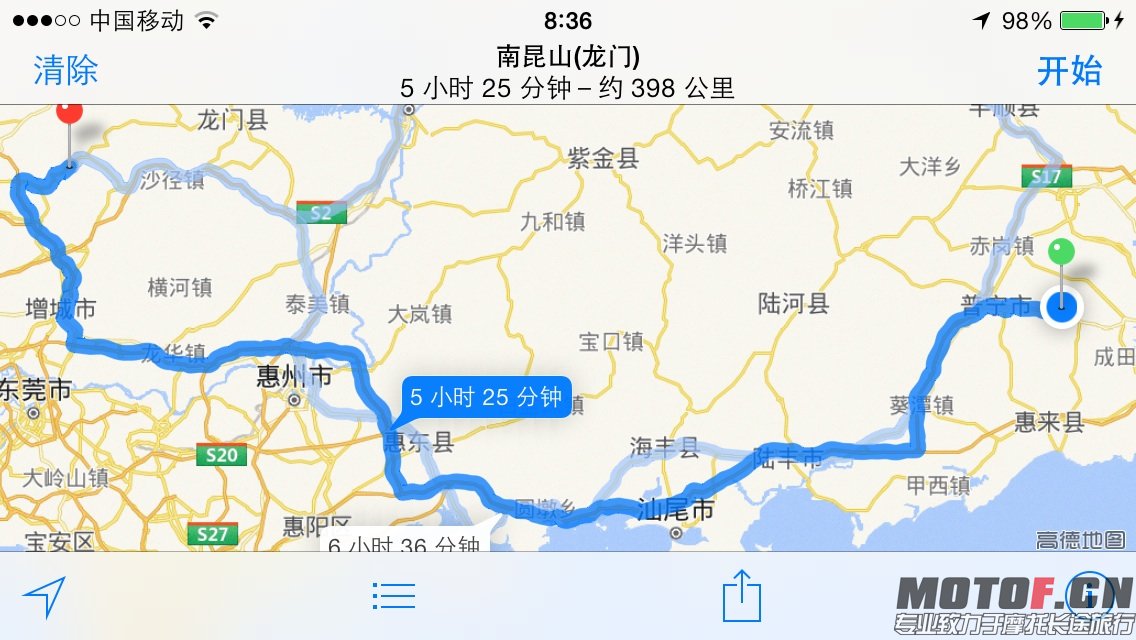The image size is (1136, 640).
Task: Select the 5 小时 25 分钟 route label
Action: point(486,397)
